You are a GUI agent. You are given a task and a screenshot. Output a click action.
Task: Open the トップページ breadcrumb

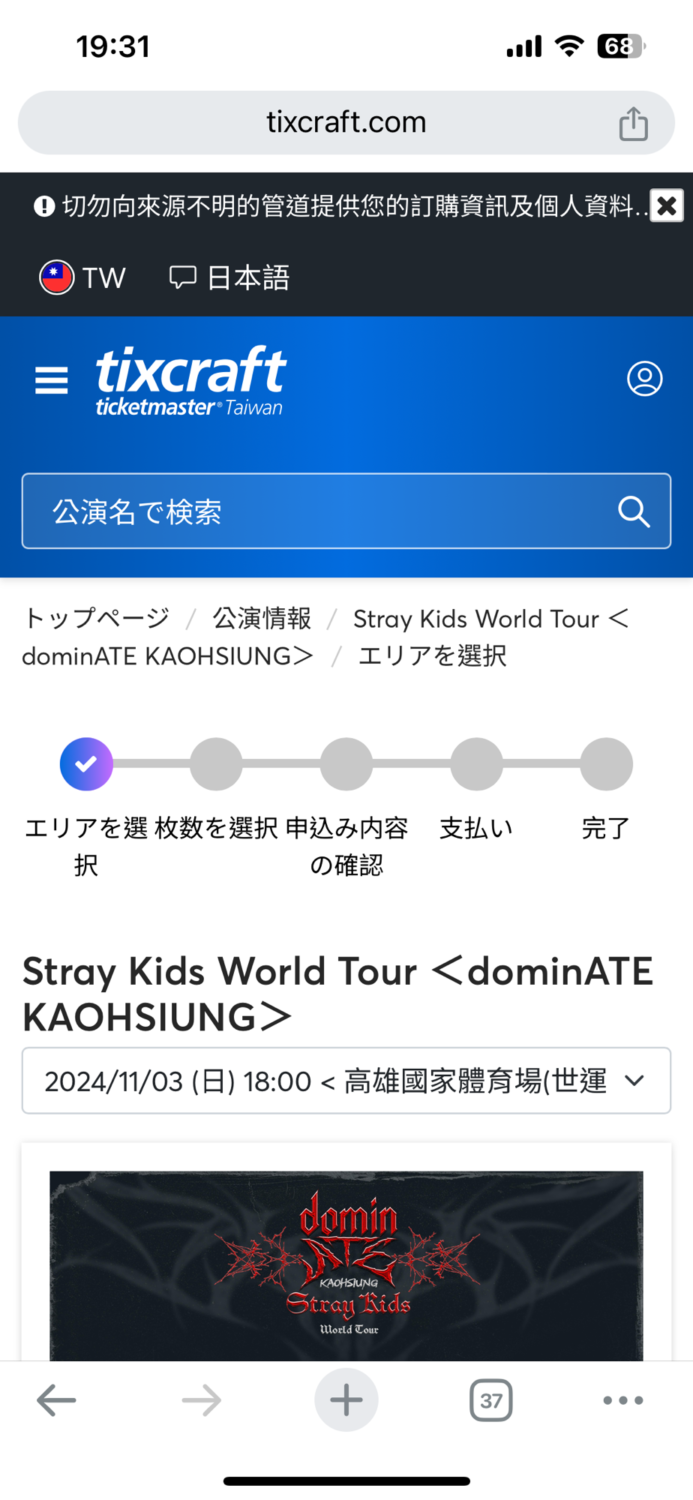tap(96, 619)
